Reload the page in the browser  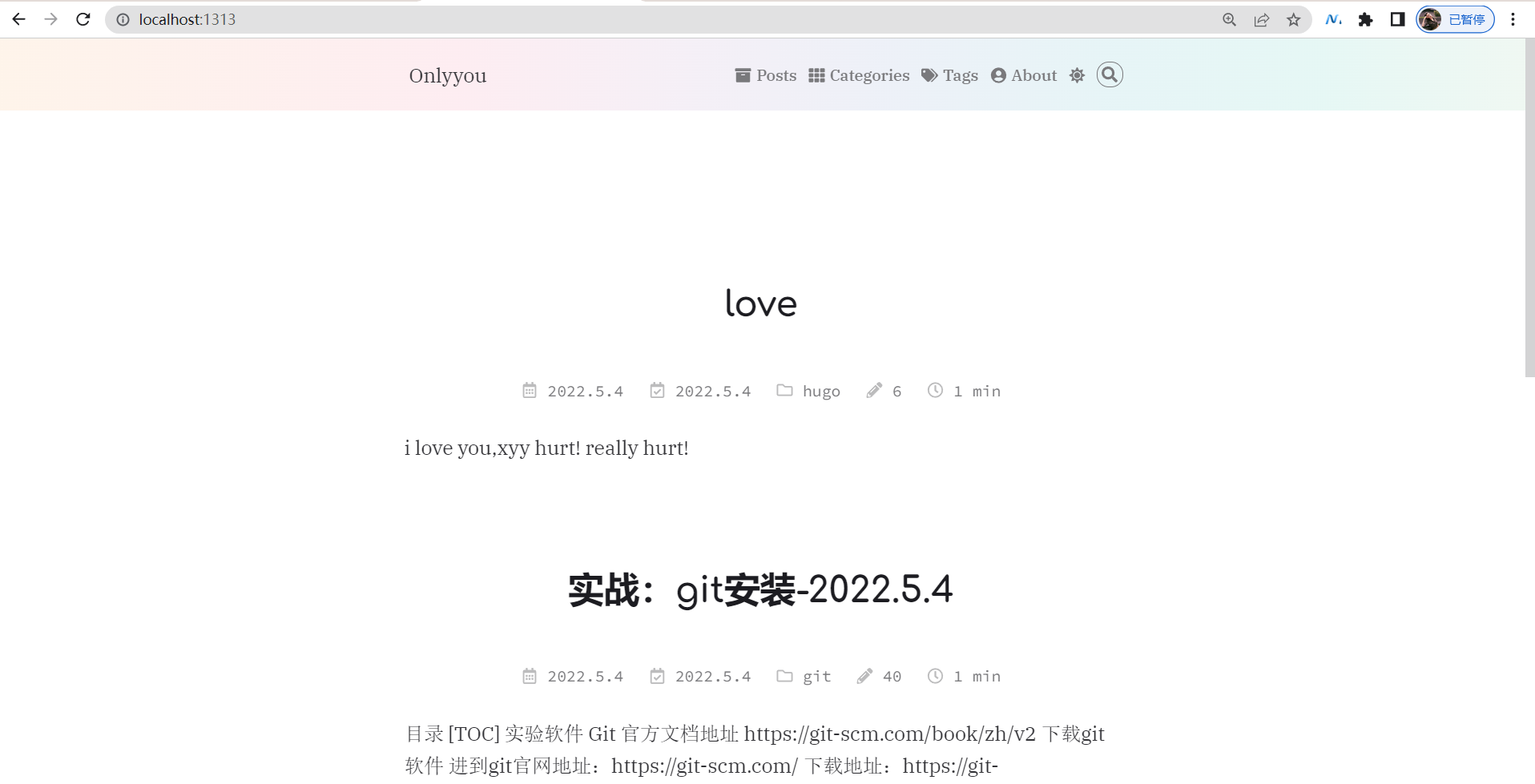pyautogui.click(x=83, y=19)
